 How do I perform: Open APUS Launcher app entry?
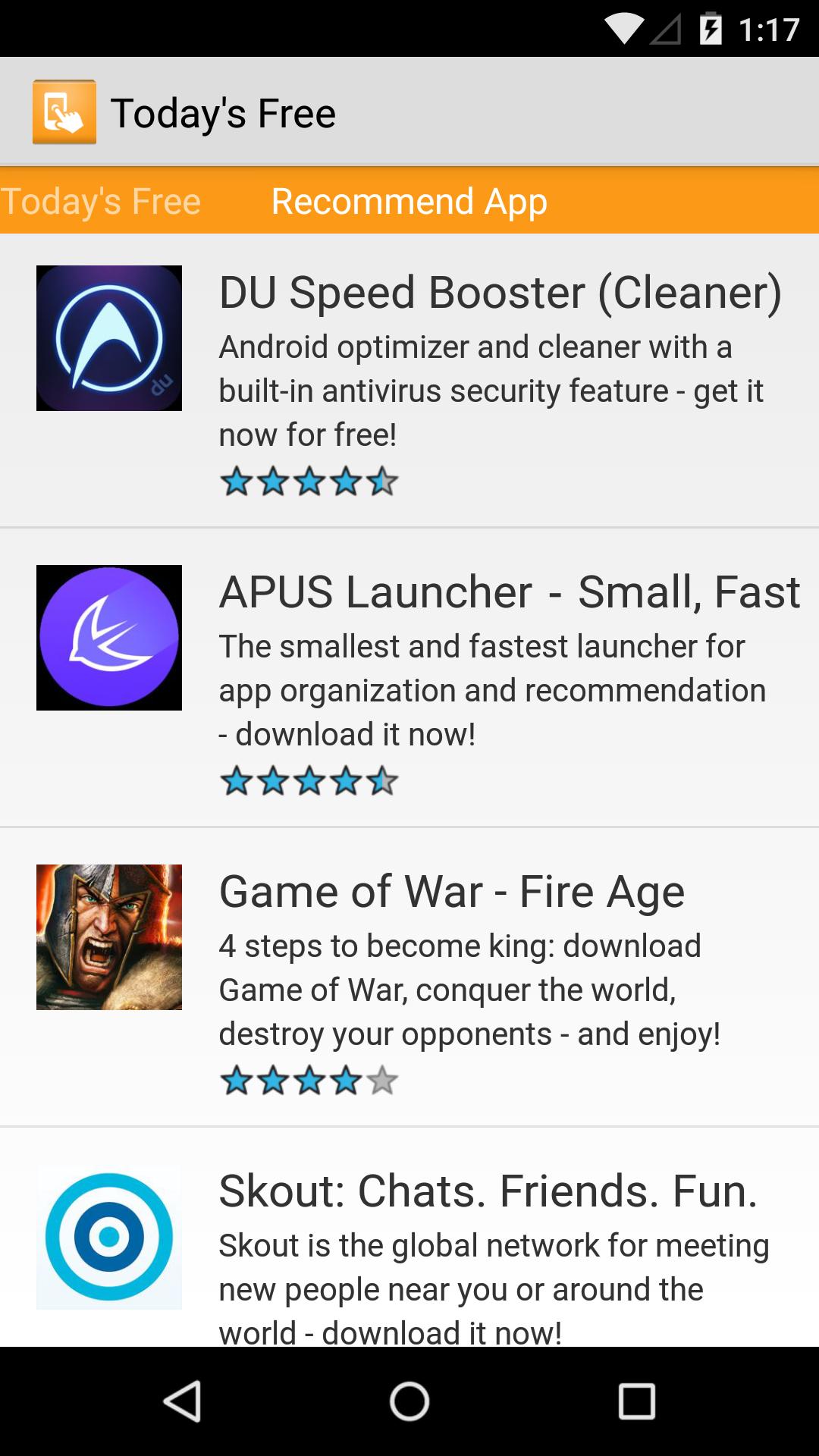[409, 678]
